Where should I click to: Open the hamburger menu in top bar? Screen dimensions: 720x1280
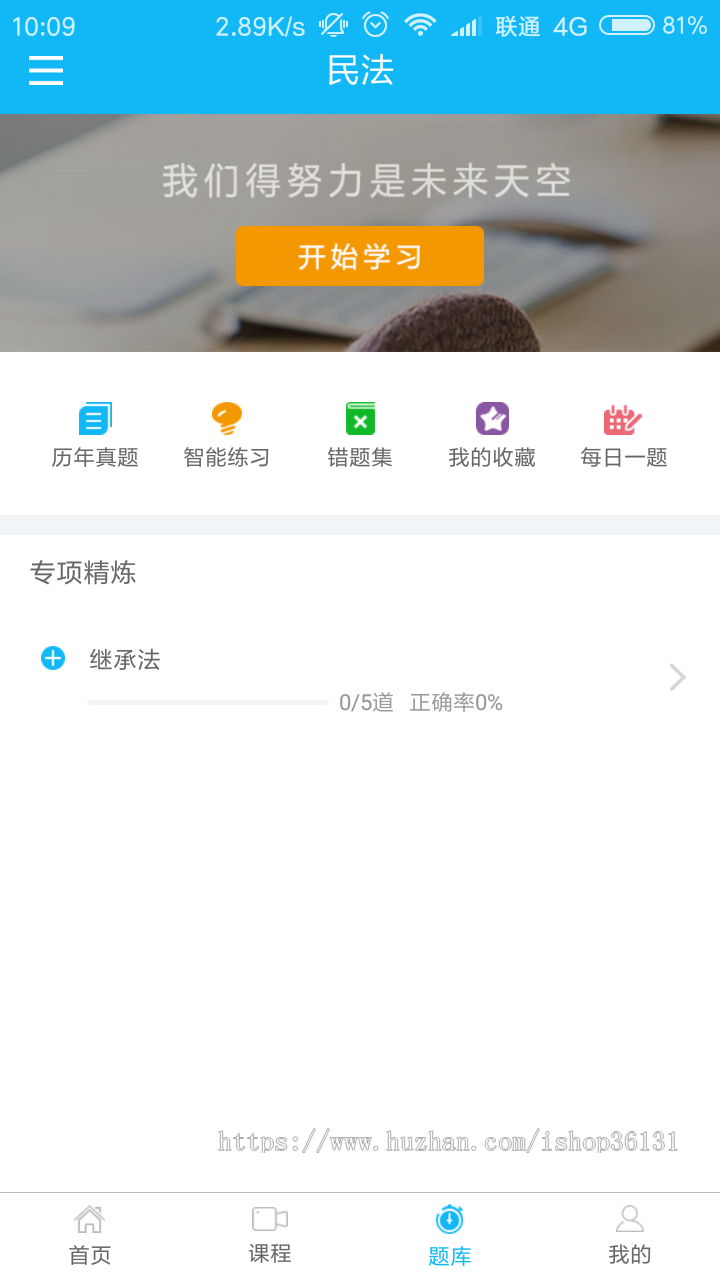click(45, 71)
